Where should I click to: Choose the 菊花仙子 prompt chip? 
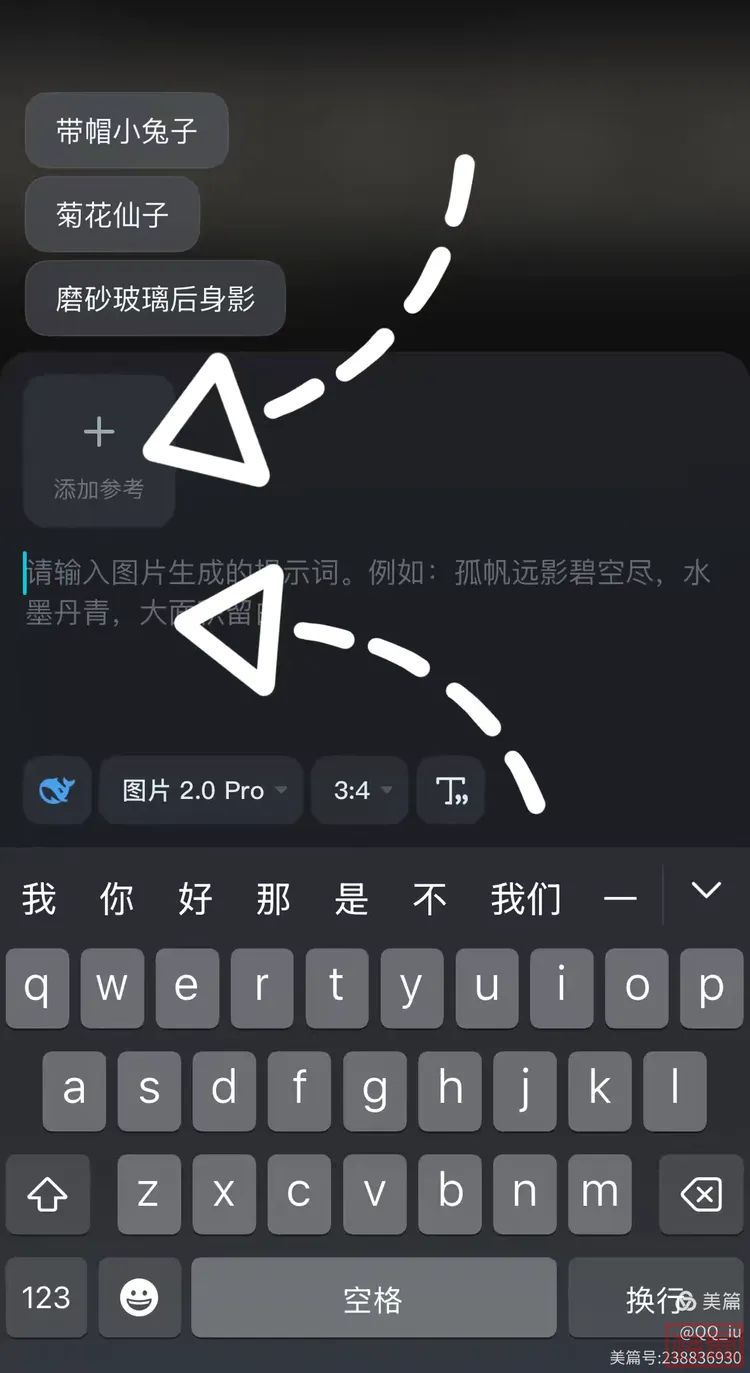coord(112,215)
